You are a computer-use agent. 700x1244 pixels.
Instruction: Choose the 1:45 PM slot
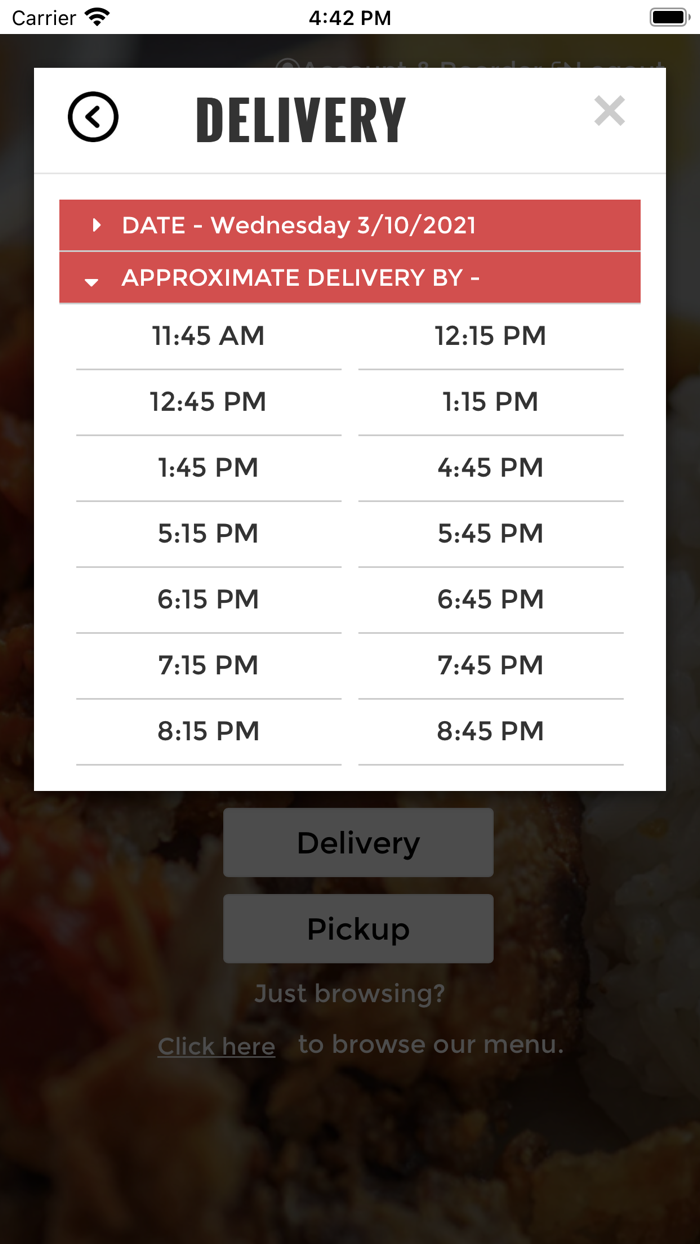click(208, 468)
